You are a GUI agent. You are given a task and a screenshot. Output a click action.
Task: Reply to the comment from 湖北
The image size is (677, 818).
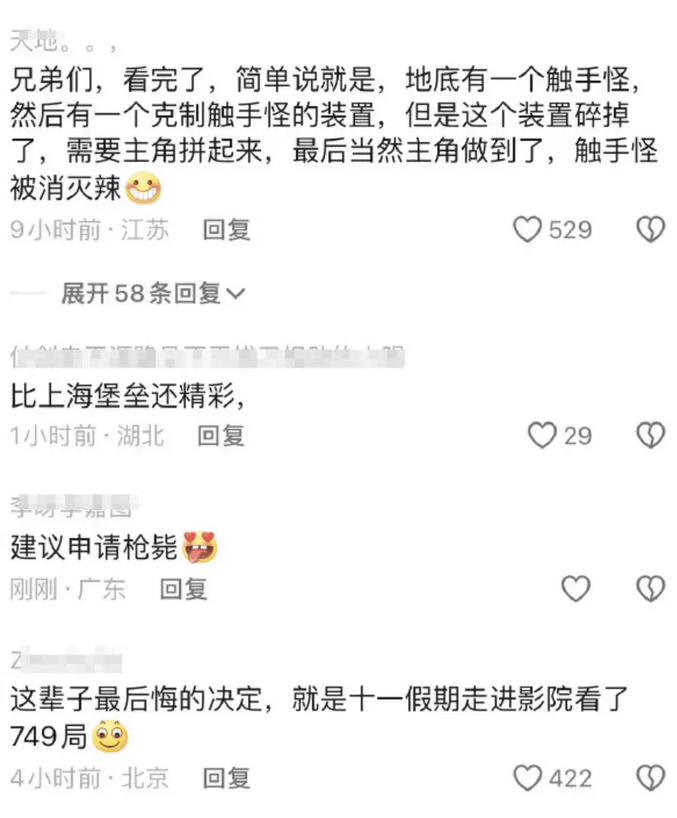tap(220, 435)
